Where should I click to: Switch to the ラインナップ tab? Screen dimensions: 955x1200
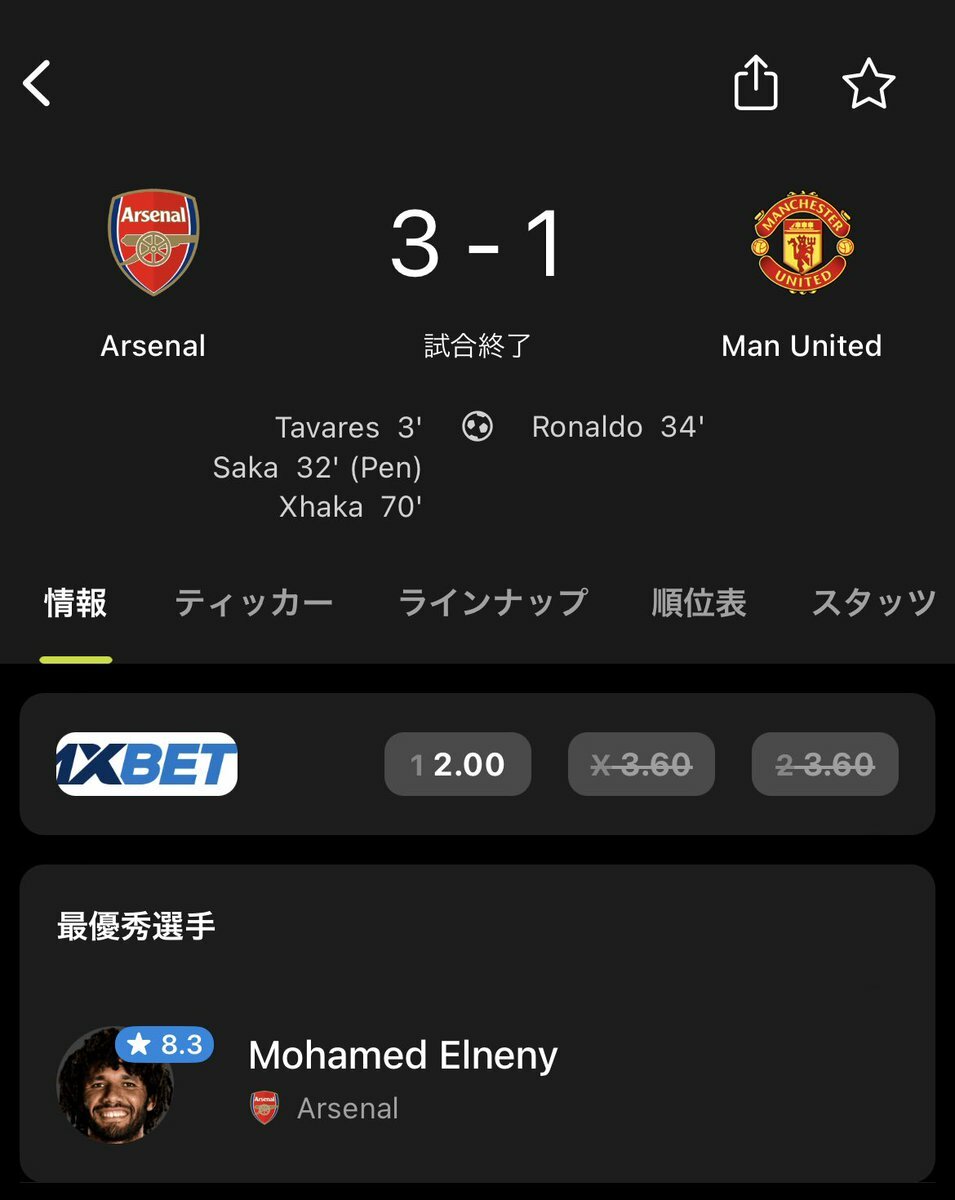tap(492, 603)
